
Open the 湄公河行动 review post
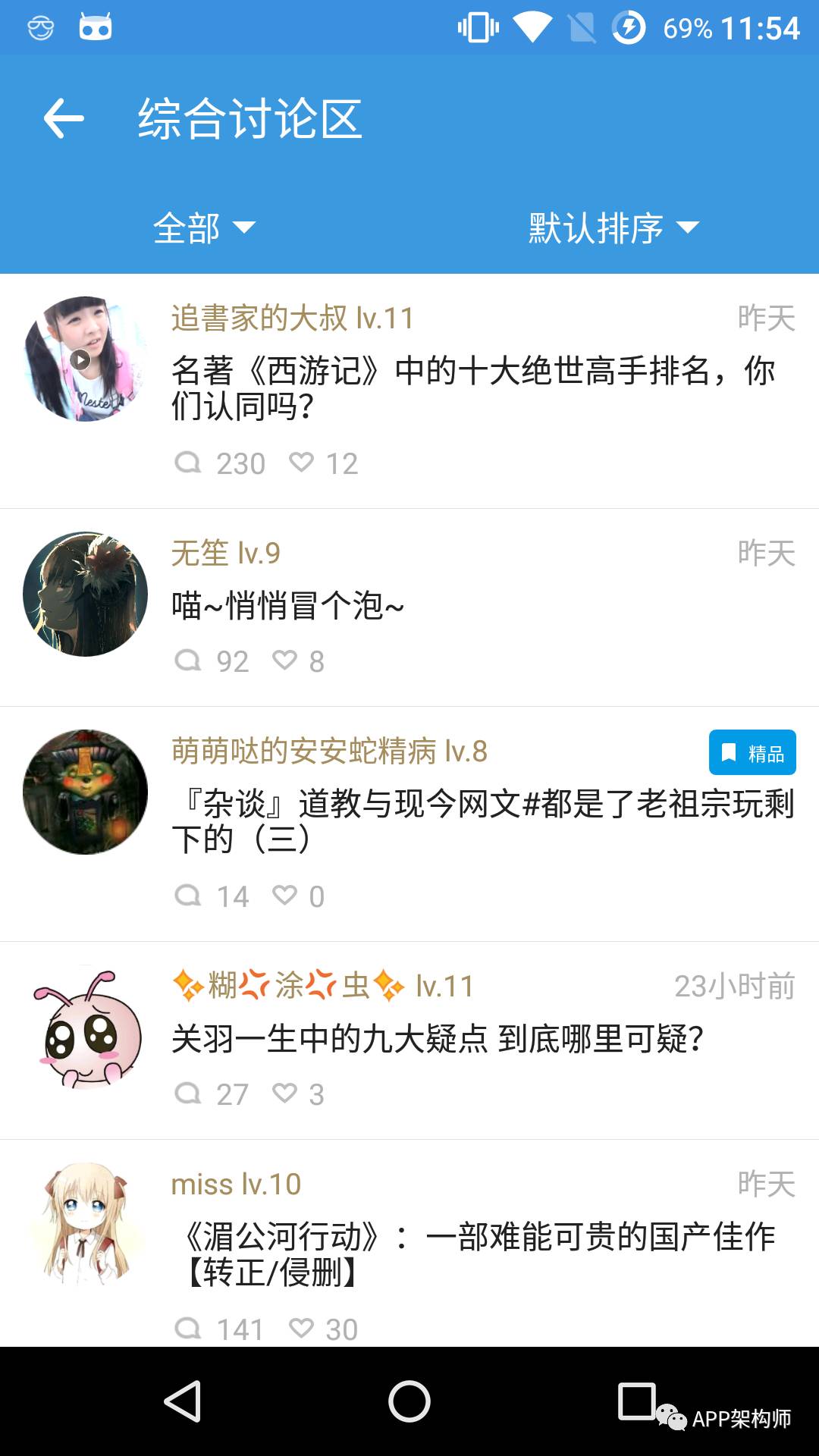[473, 1254]
